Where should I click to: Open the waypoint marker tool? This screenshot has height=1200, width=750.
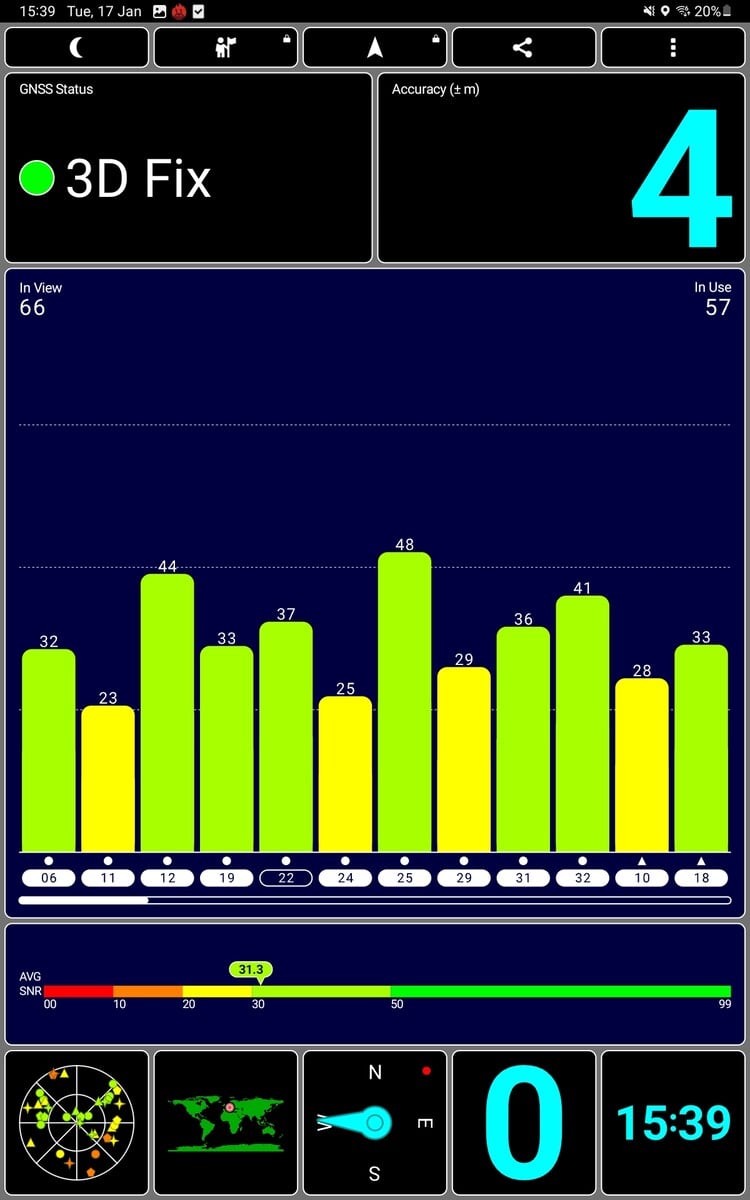click(x=226, y=47)
